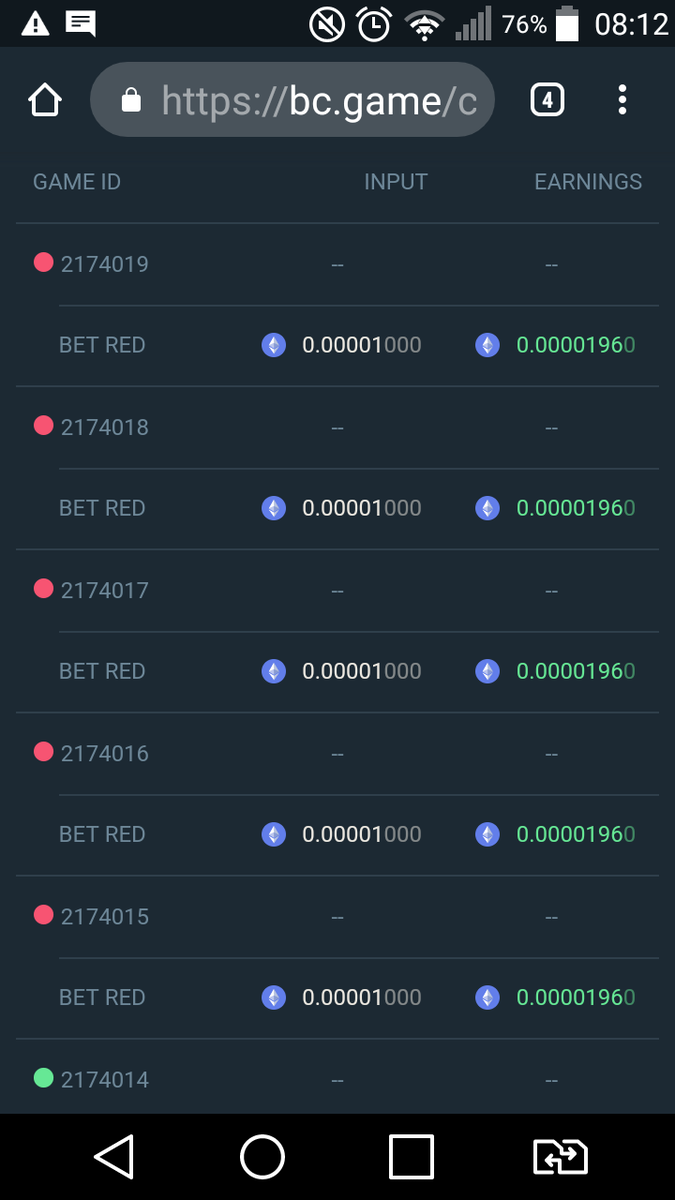Go back with the system back button
675x1200 pixels.
point(114,1157)
